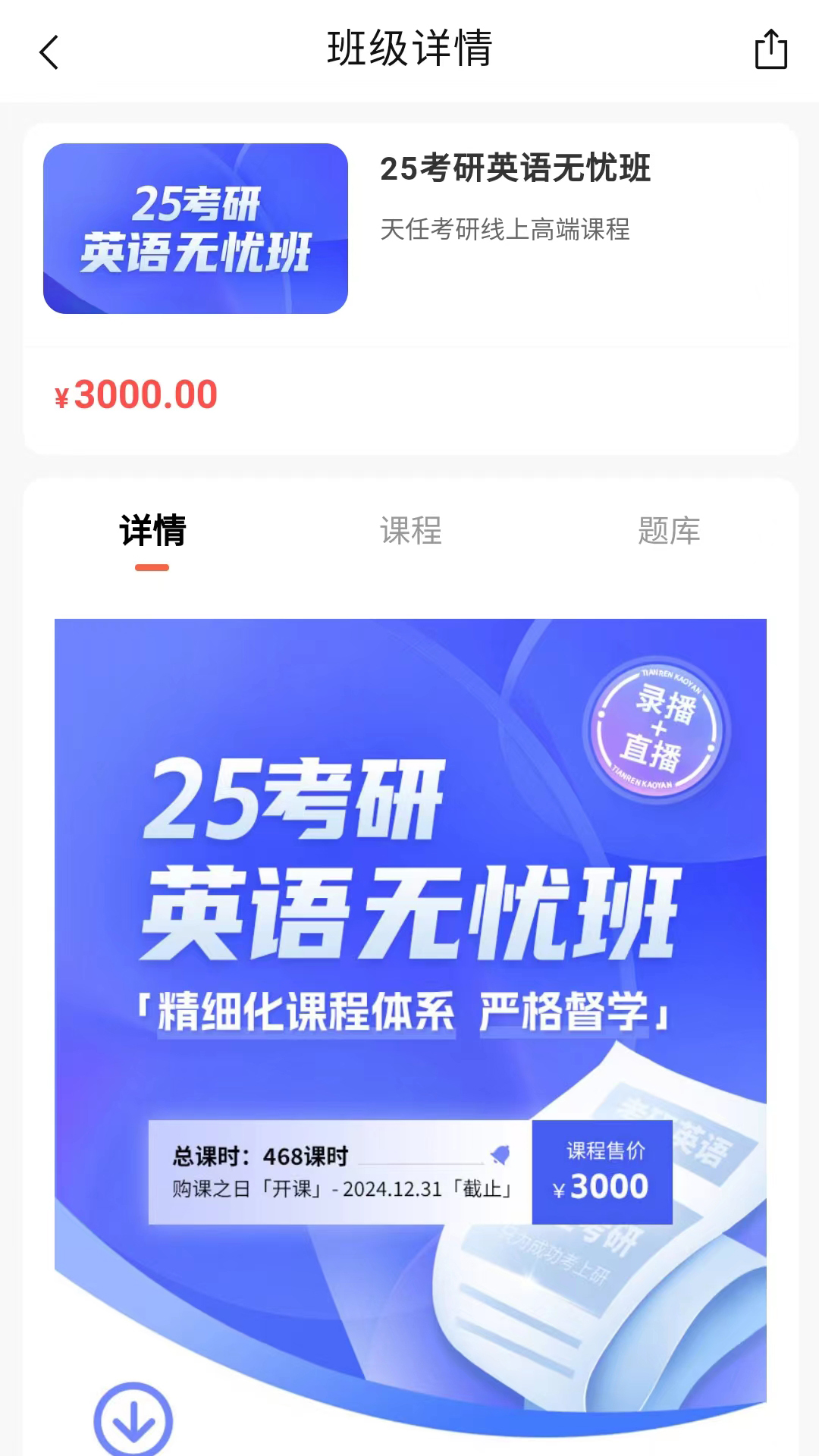Switch to the 课程 tab
819x1456 pixels.
coord(410,531)
